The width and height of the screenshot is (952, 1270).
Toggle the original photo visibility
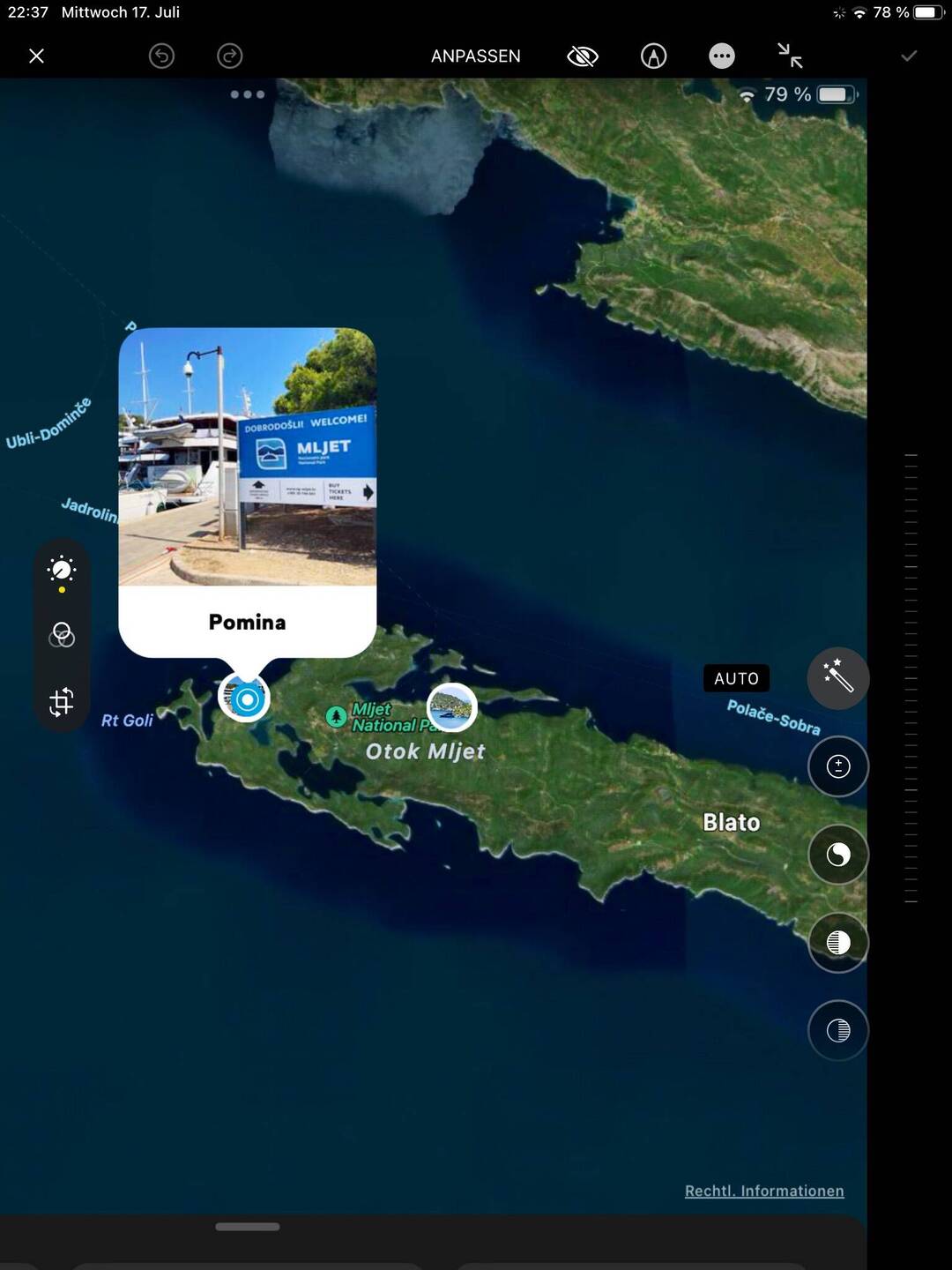point(583,56)
